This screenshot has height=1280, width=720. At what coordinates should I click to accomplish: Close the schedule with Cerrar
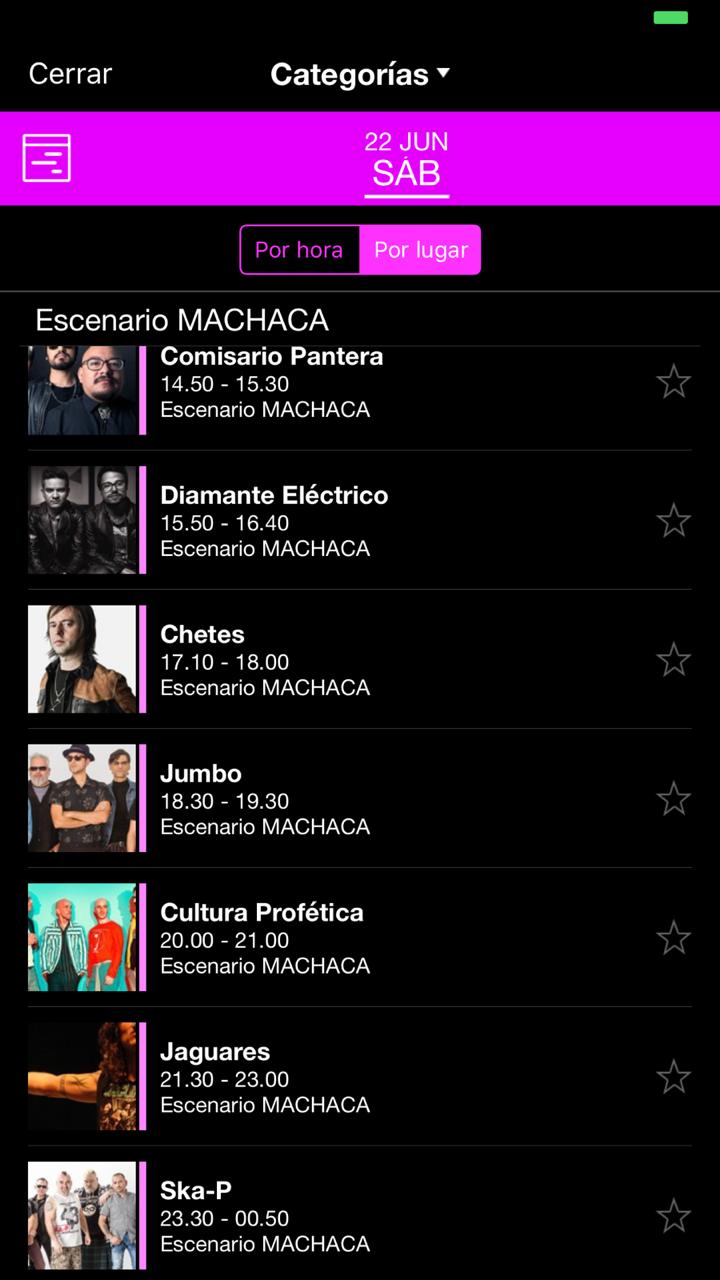(x=70, y=74)
